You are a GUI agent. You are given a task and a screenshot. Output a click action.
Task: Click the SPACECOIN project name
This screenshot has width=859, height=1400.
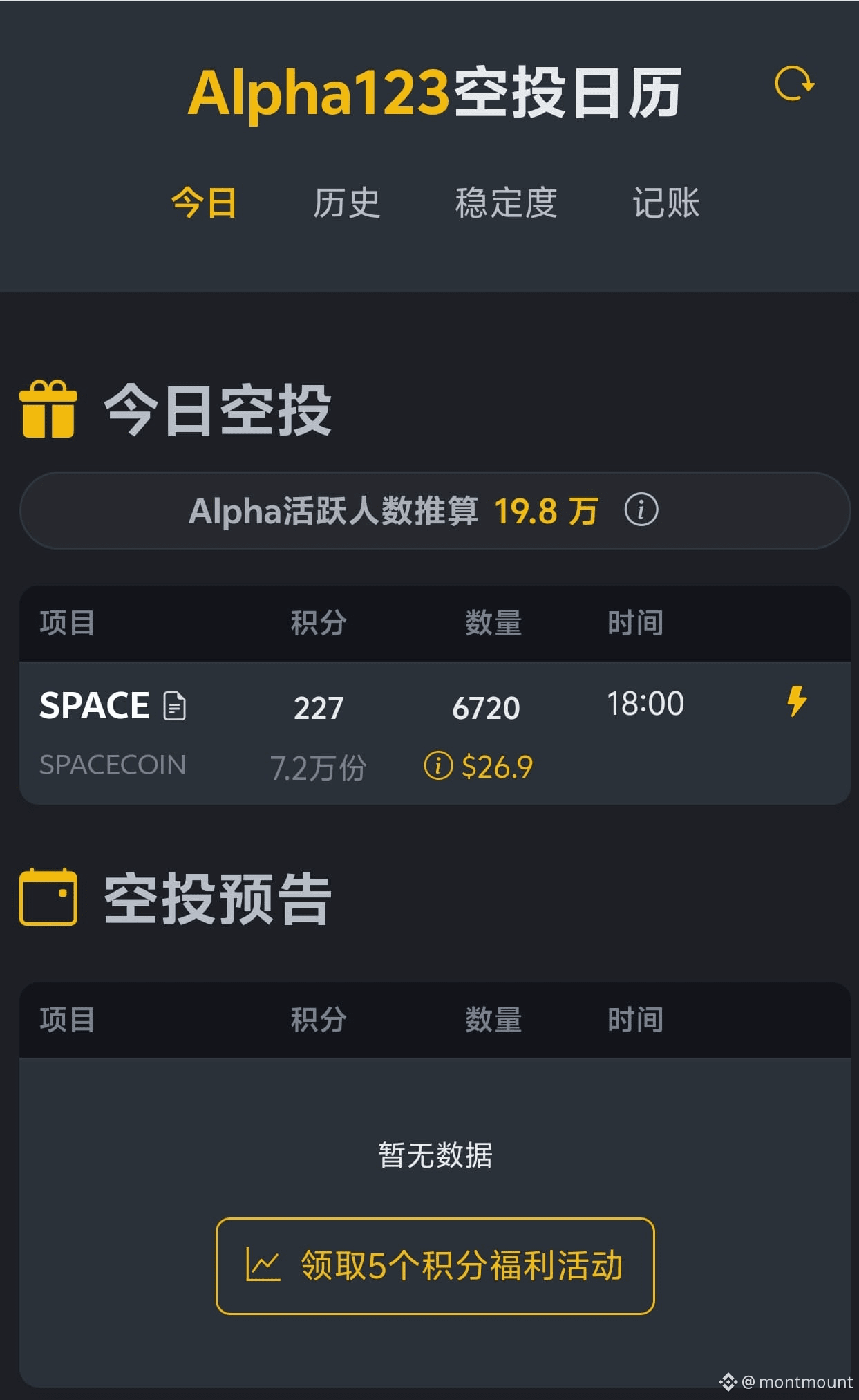(113, 765)
